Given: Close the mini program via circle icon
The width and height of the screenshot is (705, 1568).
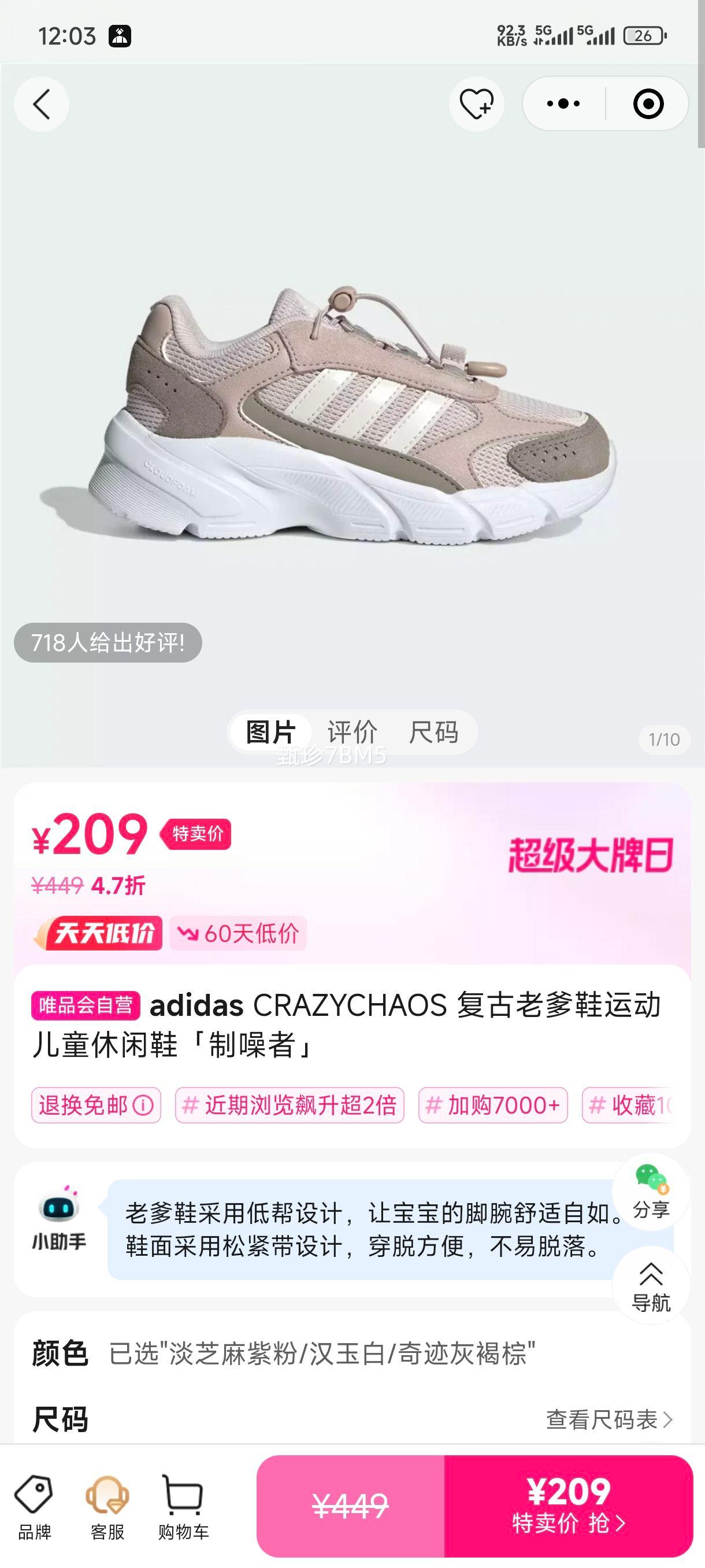Looking at the screenshot, I should tap(648, 104).
